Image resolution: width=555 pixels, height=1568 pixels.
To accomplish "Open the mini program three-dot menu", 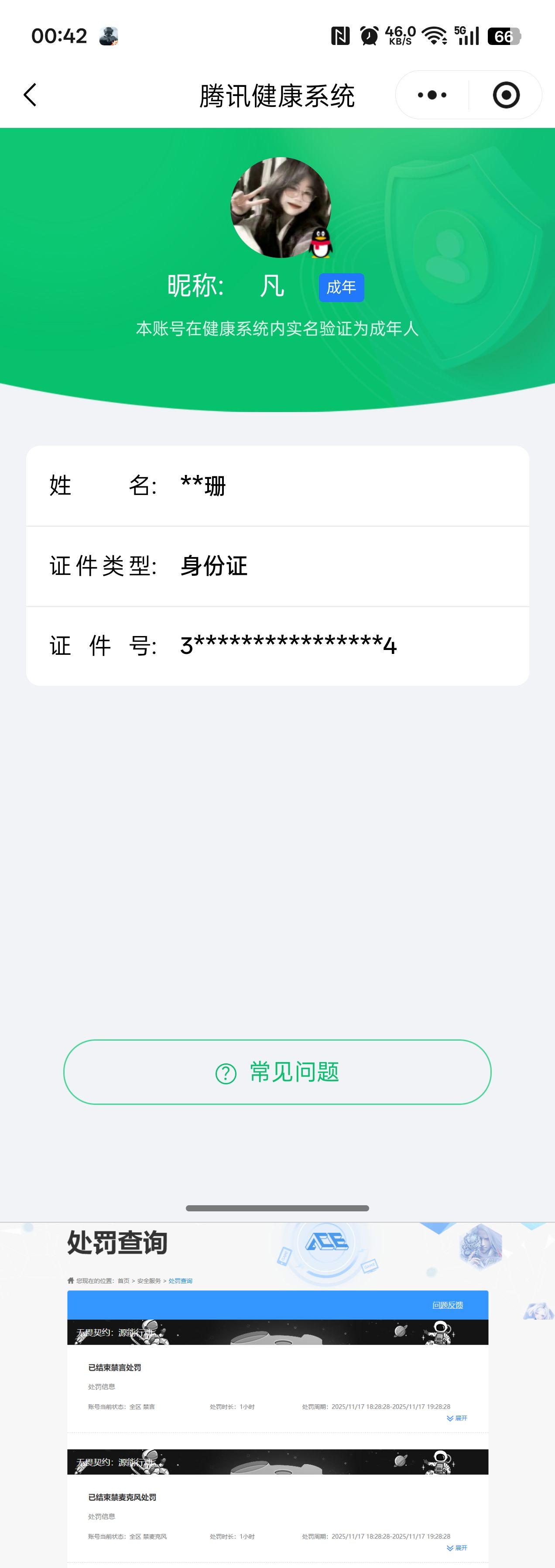I will 432,95.
